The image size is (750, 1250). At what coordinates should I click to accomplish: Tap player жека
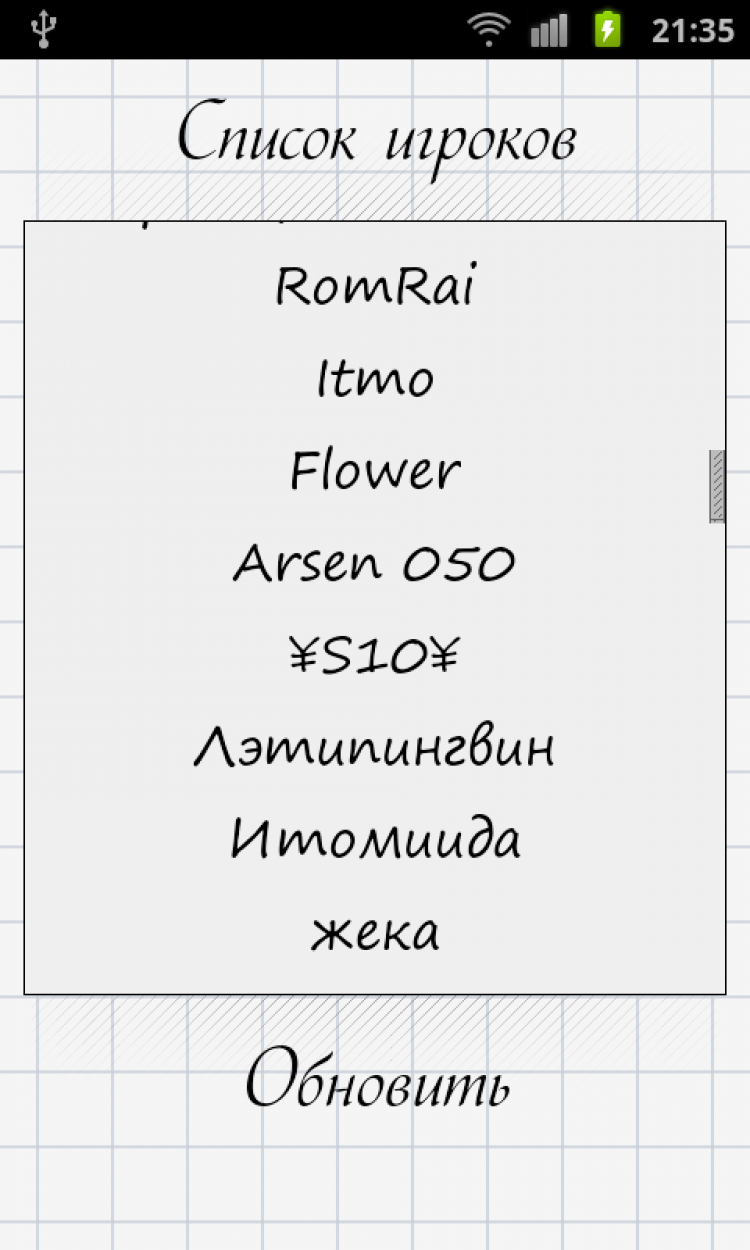[374, 932]
